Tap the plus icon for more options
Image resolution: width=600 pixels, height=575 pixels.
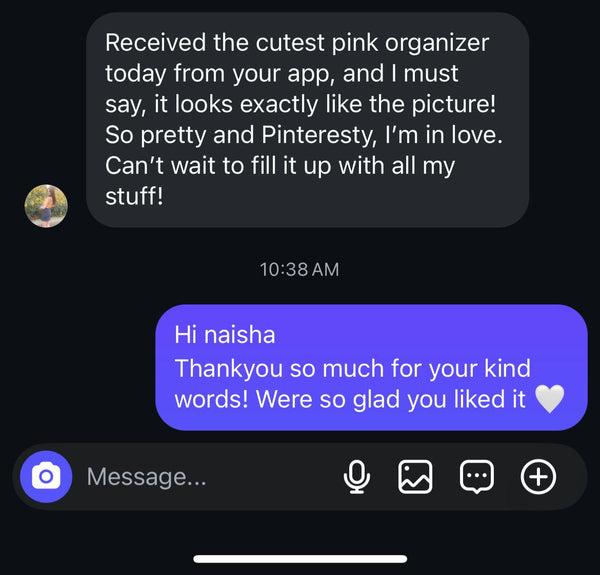coord(539,477)
